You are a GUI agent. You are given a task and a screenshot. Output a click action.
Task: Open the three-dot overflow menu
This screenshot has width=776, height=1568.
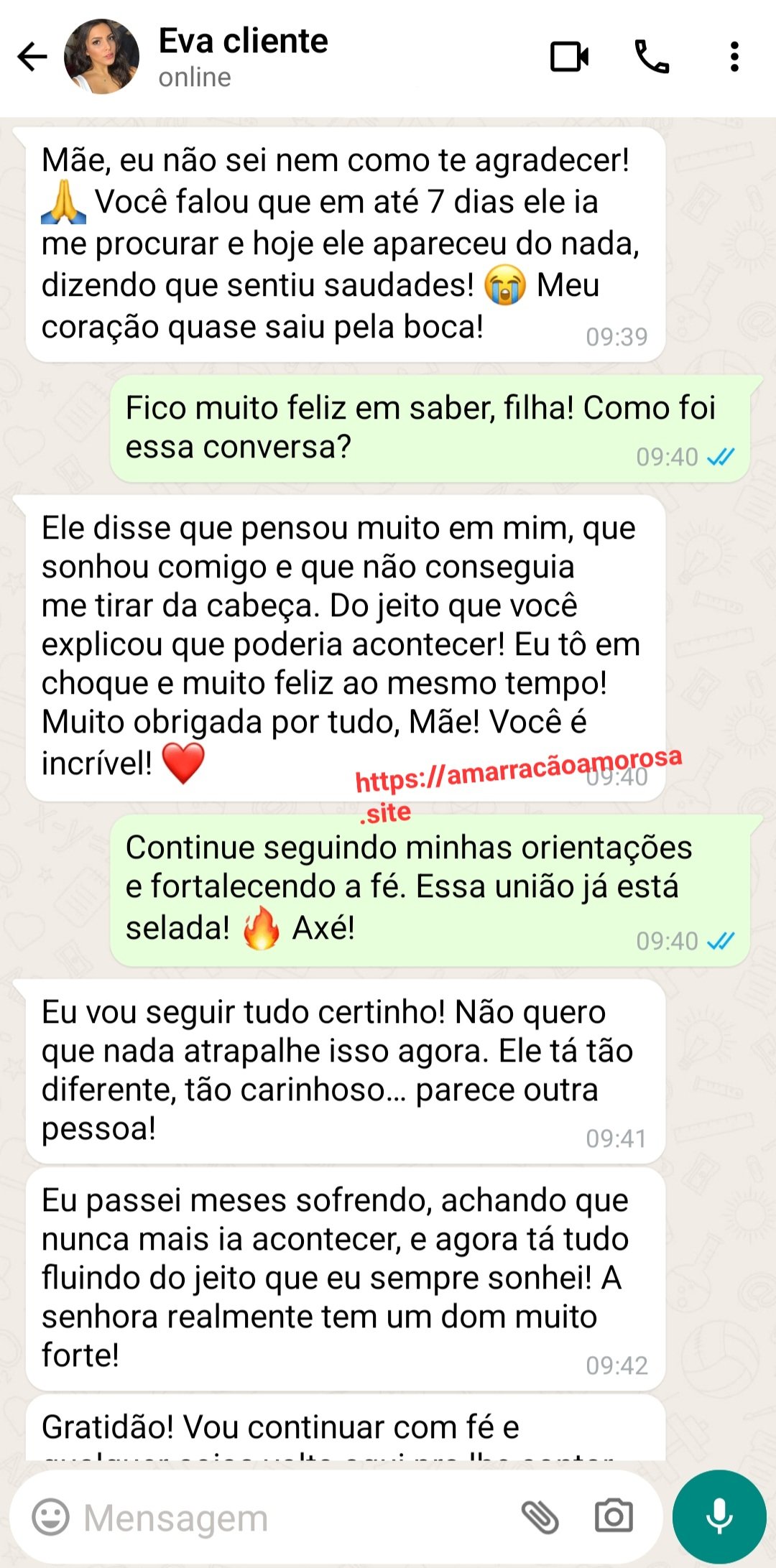[x=734, y=56]
